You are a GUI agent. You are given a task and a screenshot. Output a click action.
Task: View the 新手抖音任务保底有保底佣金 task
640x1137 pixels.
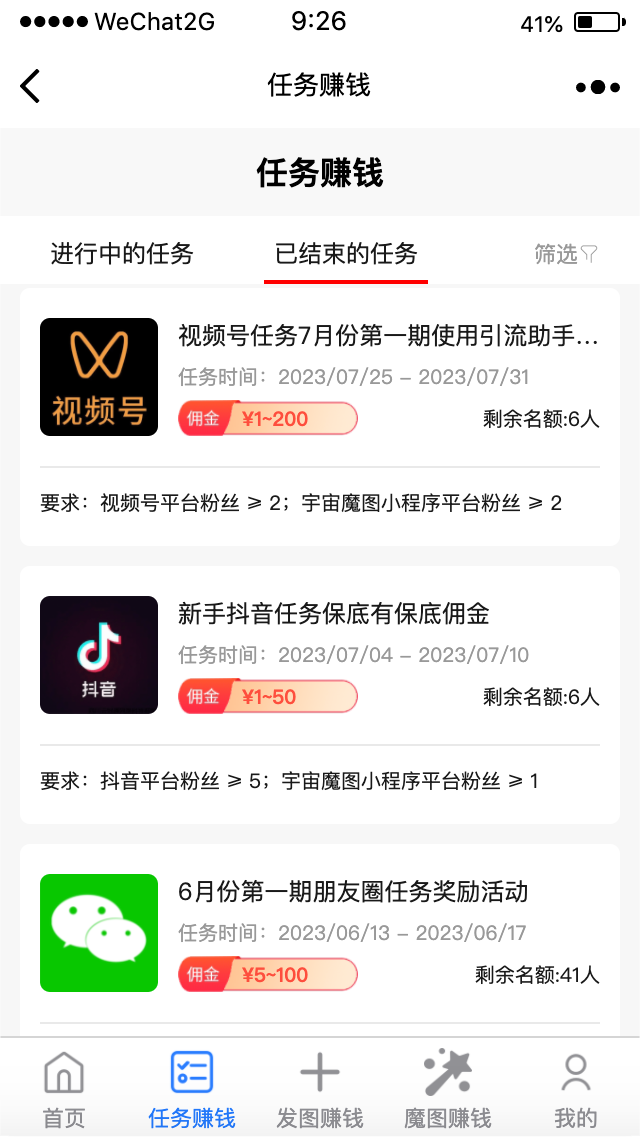click(x=334, y=614)
